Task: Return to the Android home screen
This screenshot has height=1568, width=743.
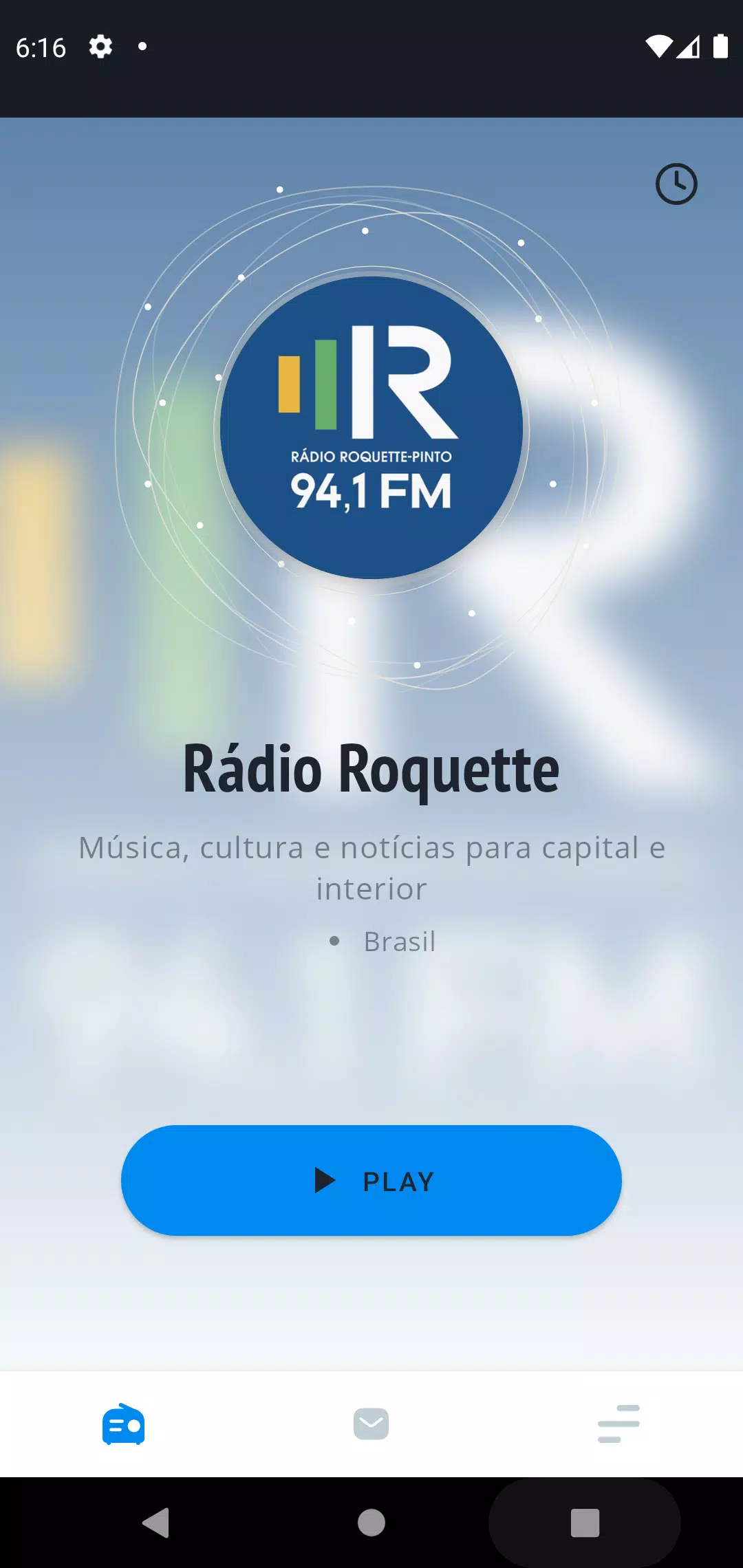Action: coord(371,1523)
